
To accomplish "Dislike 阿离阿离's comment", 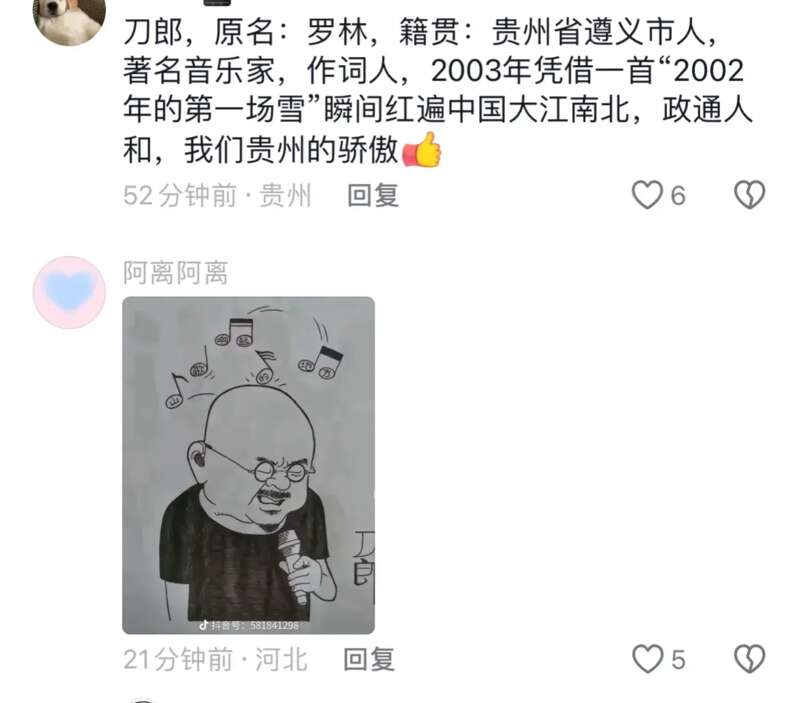I will [x=749, y=659].
